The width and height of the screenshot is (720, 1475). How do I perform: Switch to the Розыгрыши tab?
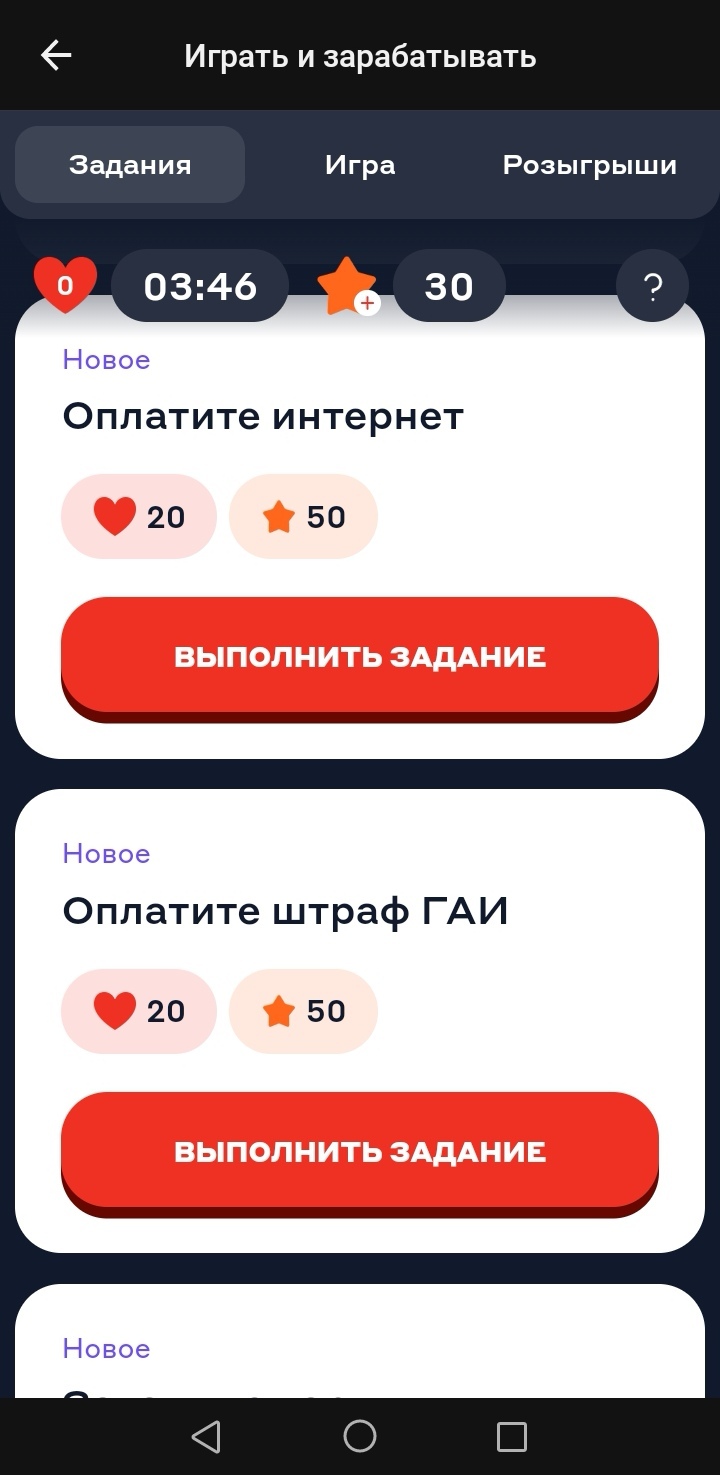click(x=589, y=165)
